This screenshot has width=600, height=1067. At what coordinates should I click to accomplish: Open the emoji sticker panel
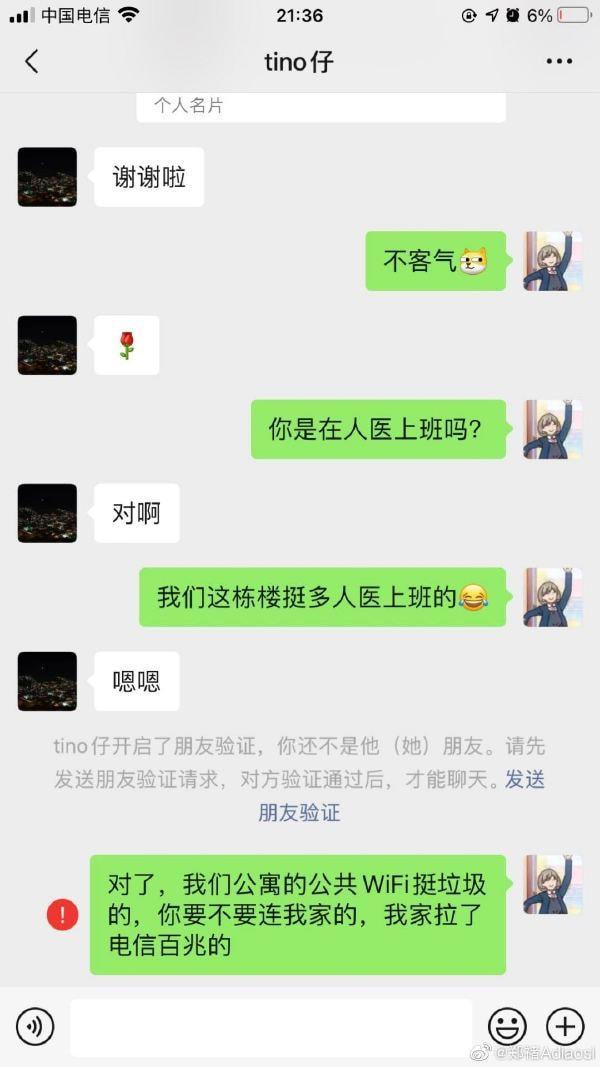(507, 1026)
